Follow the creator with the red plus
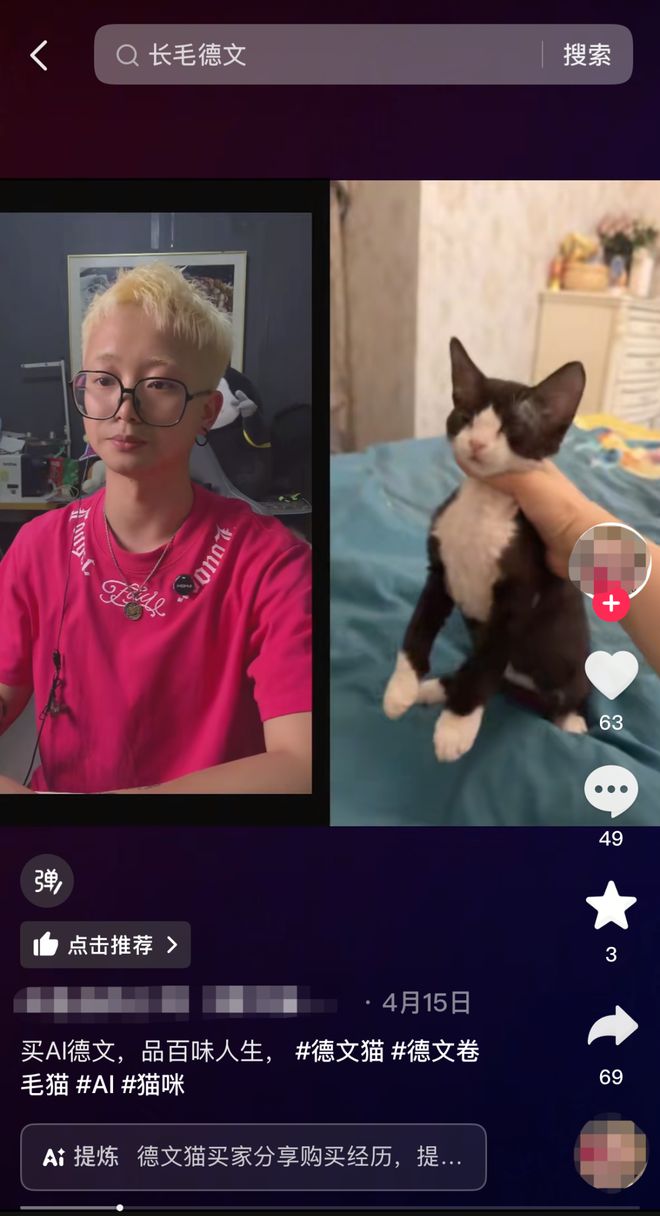This screenshot has height=1216, width=660. tap(611, 604)
